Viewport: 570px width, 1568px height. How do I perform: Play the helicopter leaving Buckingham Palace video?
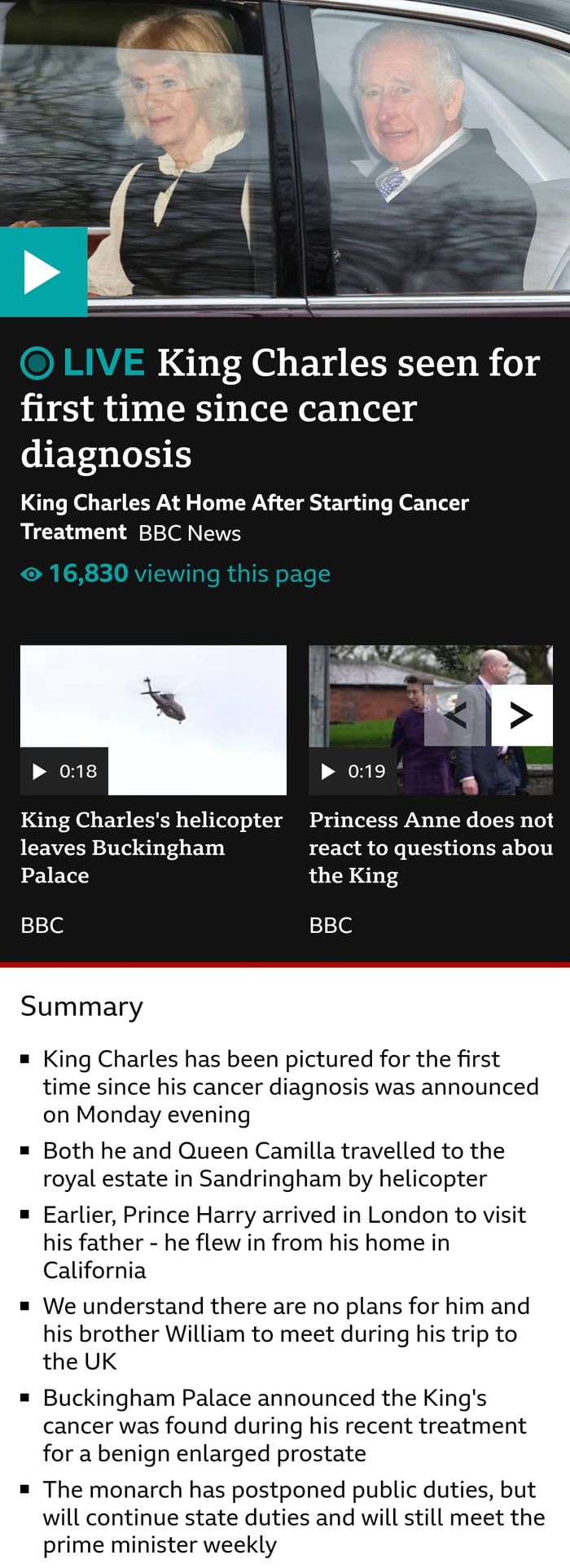(64, 770)
